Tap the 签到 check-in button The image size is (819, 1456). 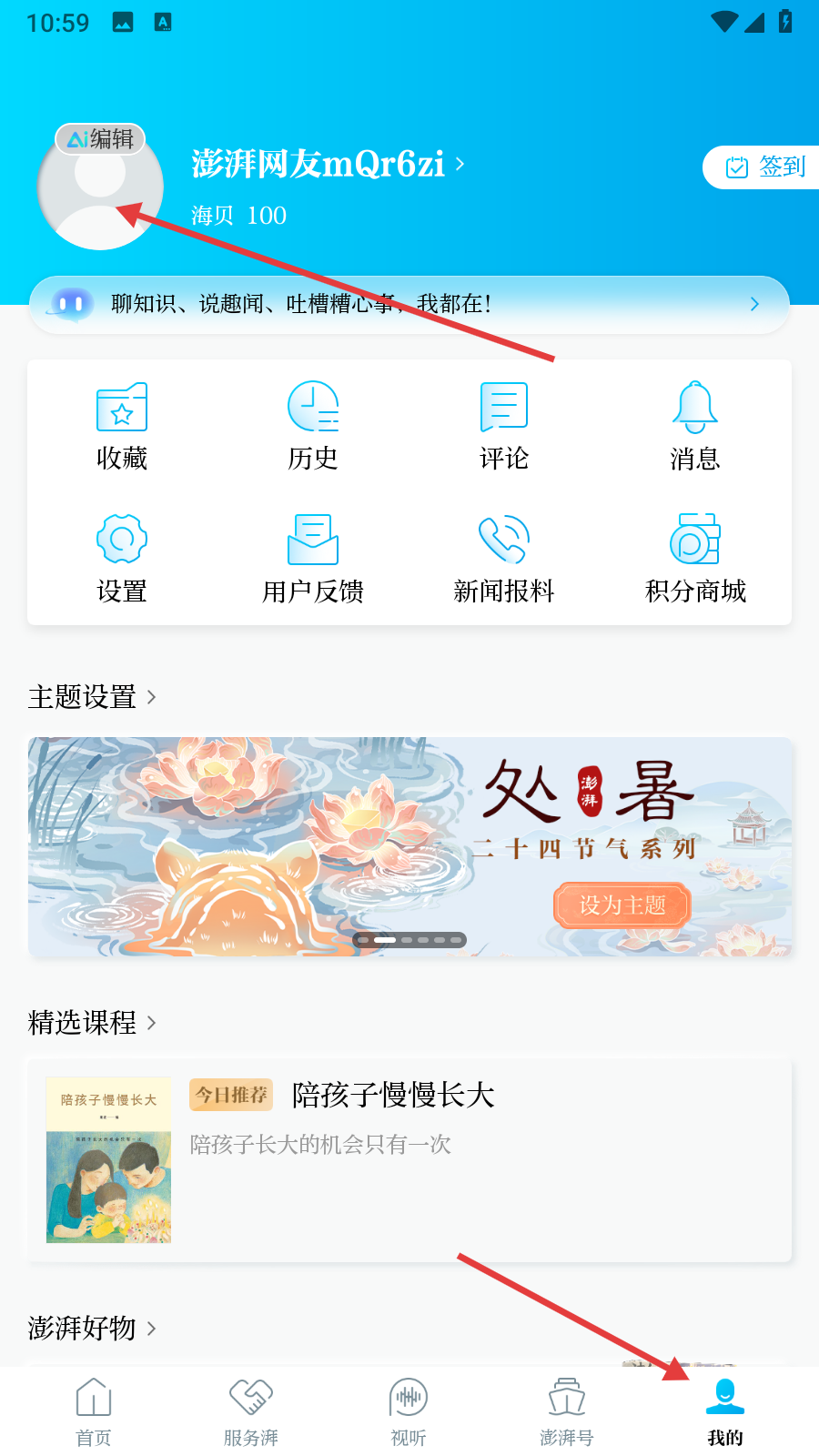(764, 167)
